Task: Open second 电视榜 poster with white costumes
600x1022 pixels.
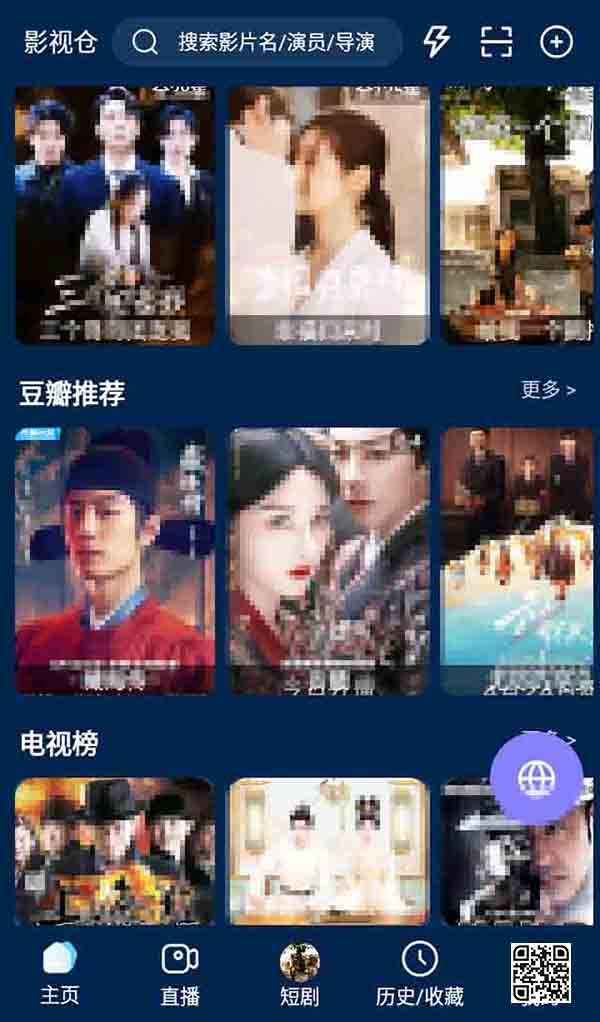Action: (x=329, y=850)
